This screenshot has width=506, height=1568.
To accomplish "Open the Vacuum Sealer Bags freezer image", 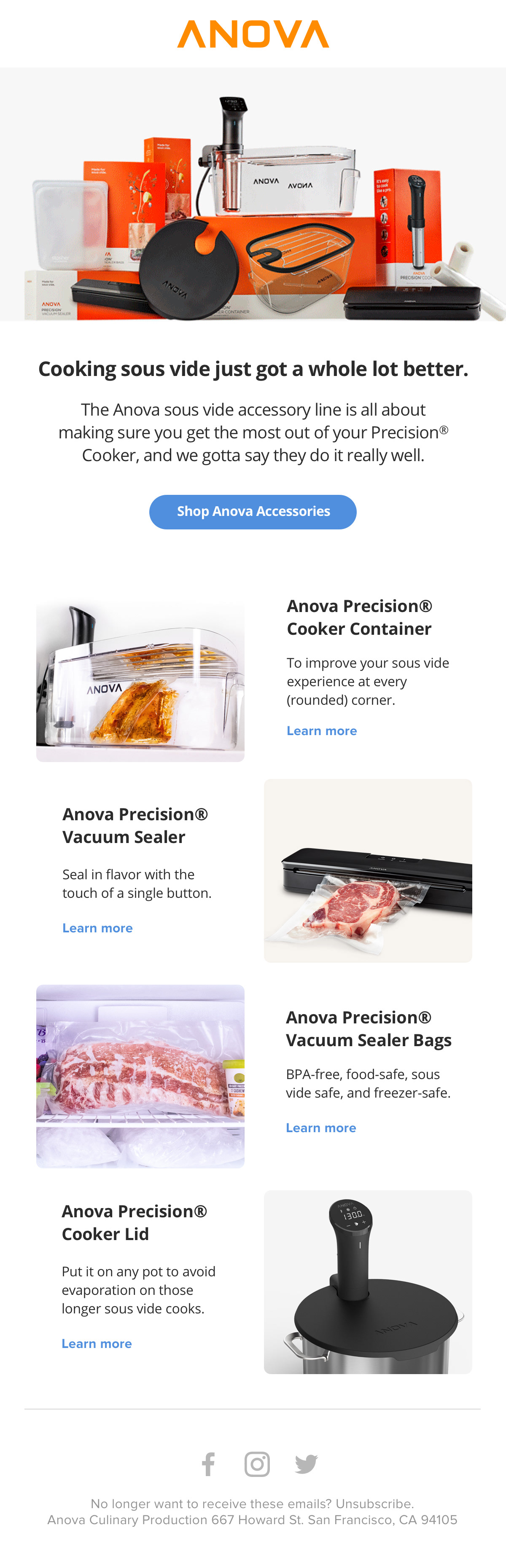I will 140,1076.
